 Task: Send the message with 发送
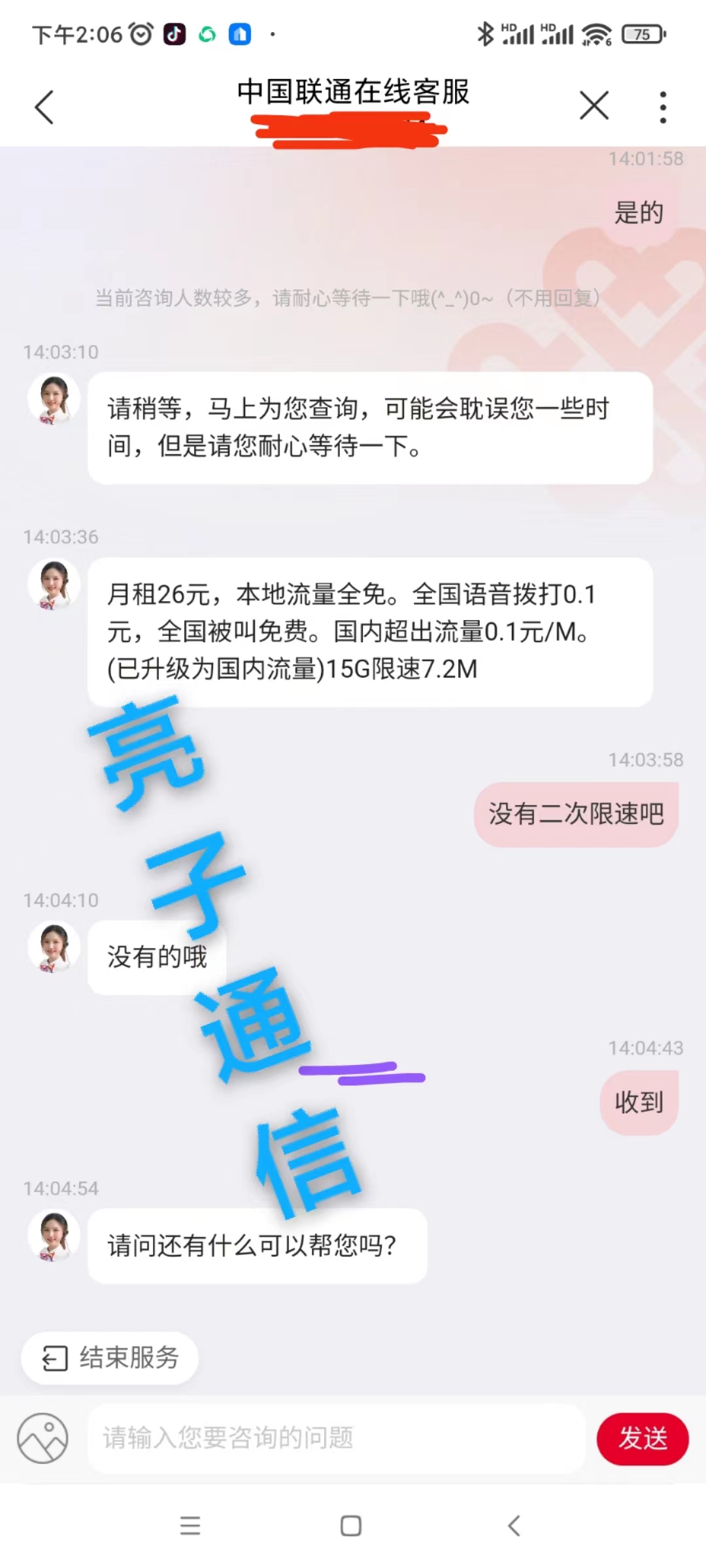[642, 1438]
